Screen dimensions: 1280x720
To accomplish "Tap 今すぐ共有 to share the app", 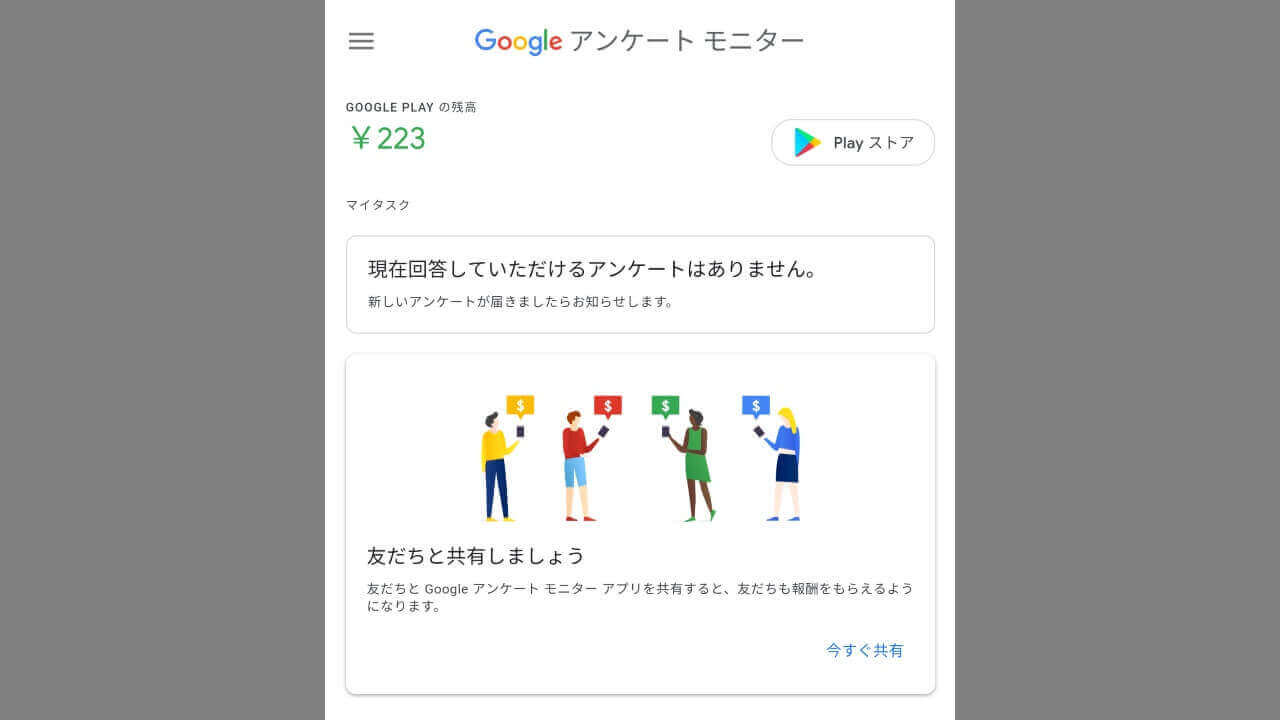I will pos(864,650).
